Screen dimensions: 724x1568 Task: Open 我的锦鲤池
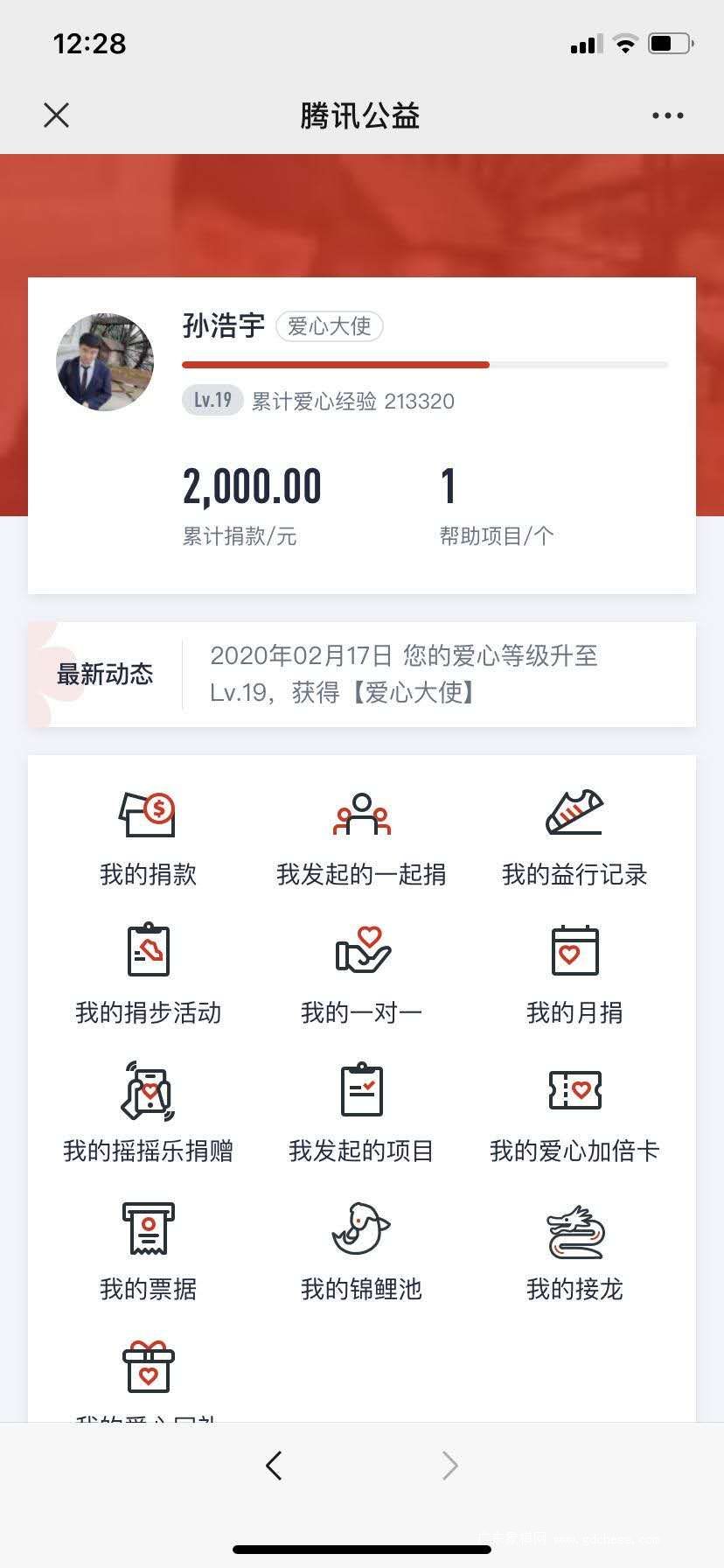[361, 1251]
